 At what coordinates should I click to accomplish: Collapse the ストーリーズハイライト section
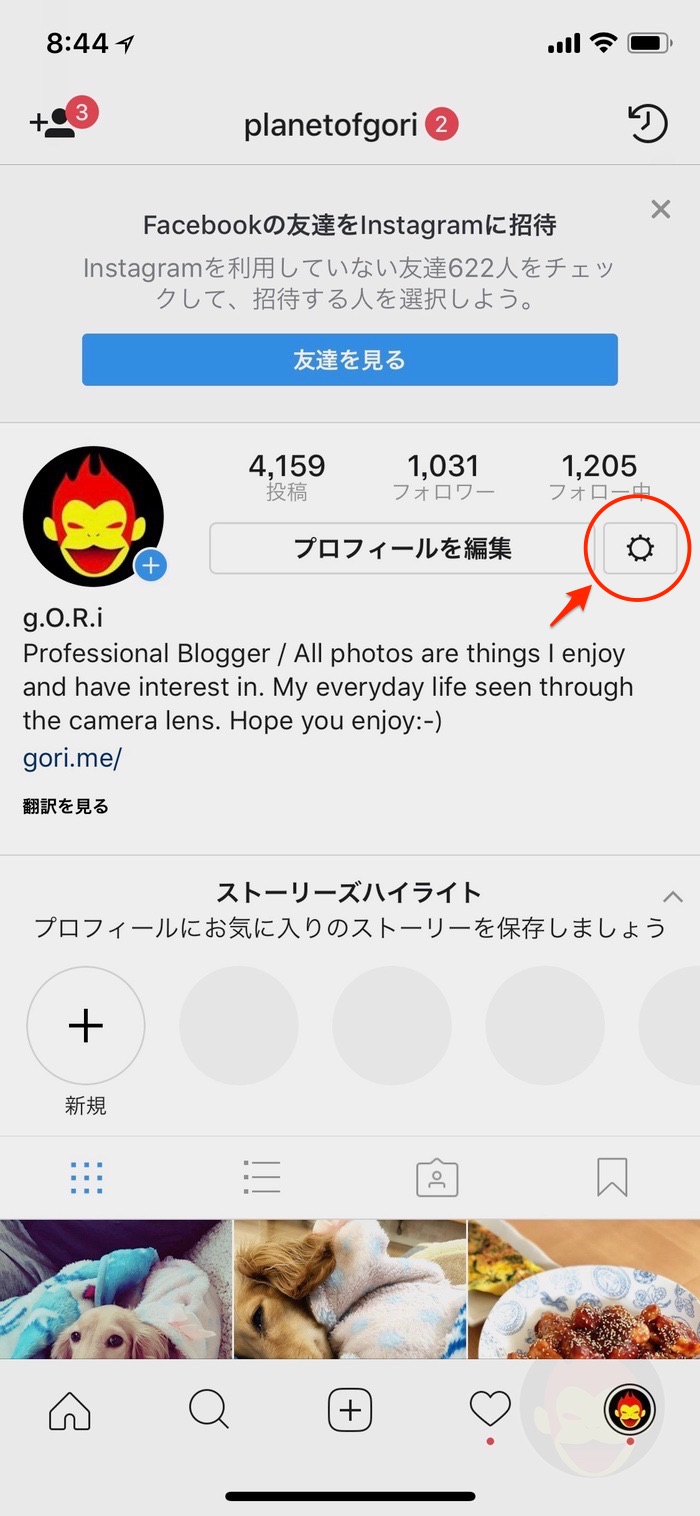(673, 896)
